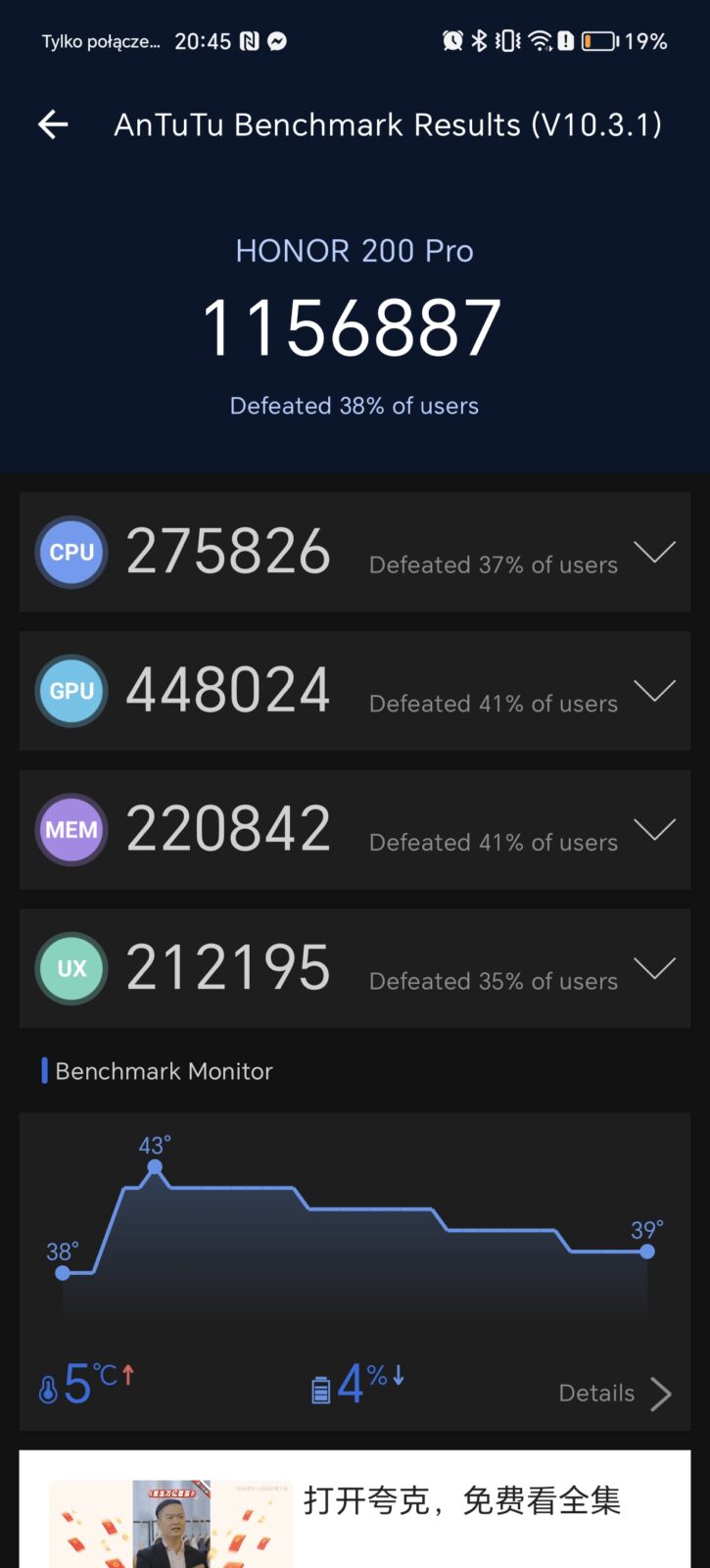
Task: Expand the UX score breakdown
Action: [x=654, y=968]
